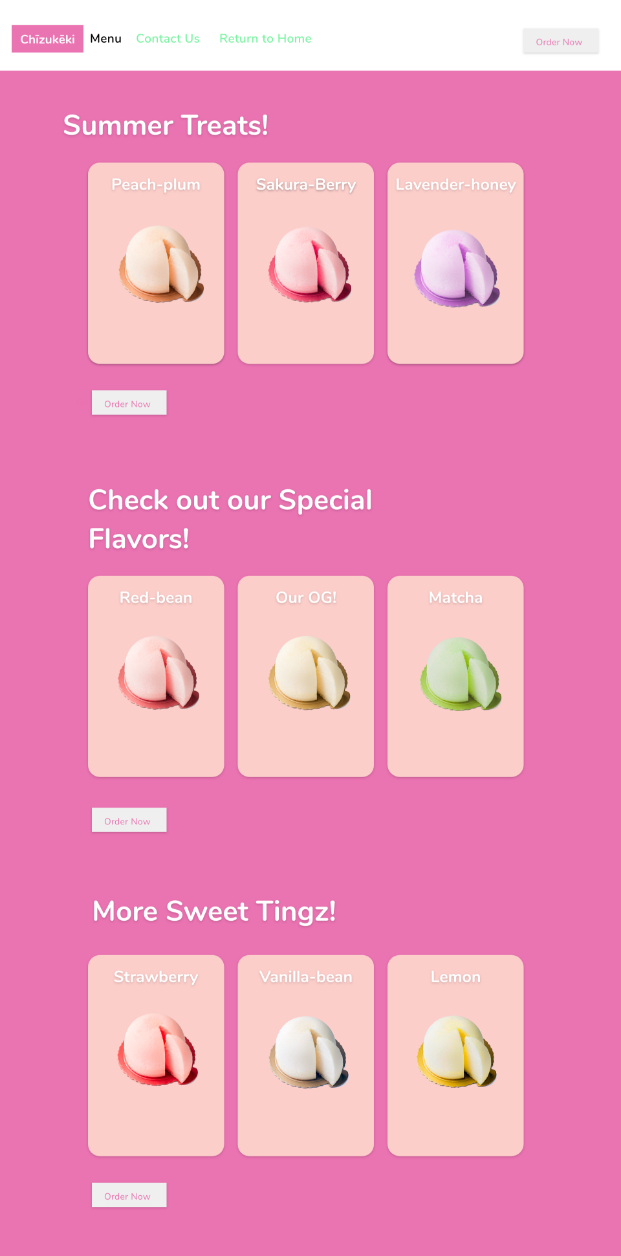Go to Contact Us page
Screen dimensions: 621x1256
168,39
